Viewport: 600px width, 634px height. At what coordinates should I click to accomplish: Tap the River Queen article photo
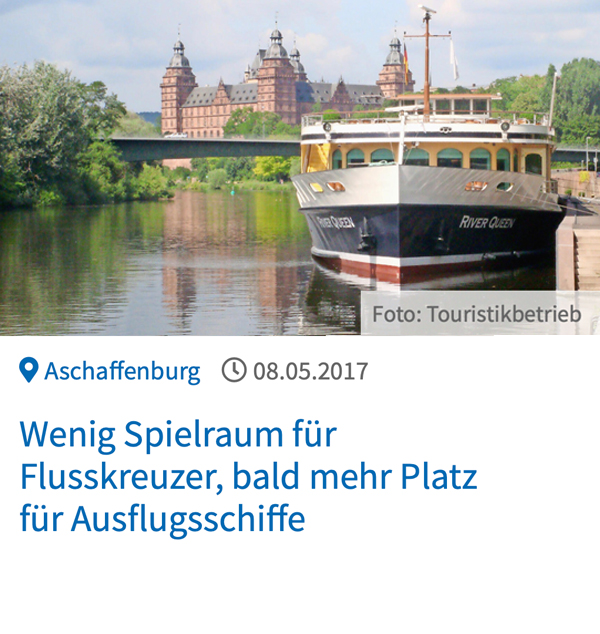click(300, 167)
